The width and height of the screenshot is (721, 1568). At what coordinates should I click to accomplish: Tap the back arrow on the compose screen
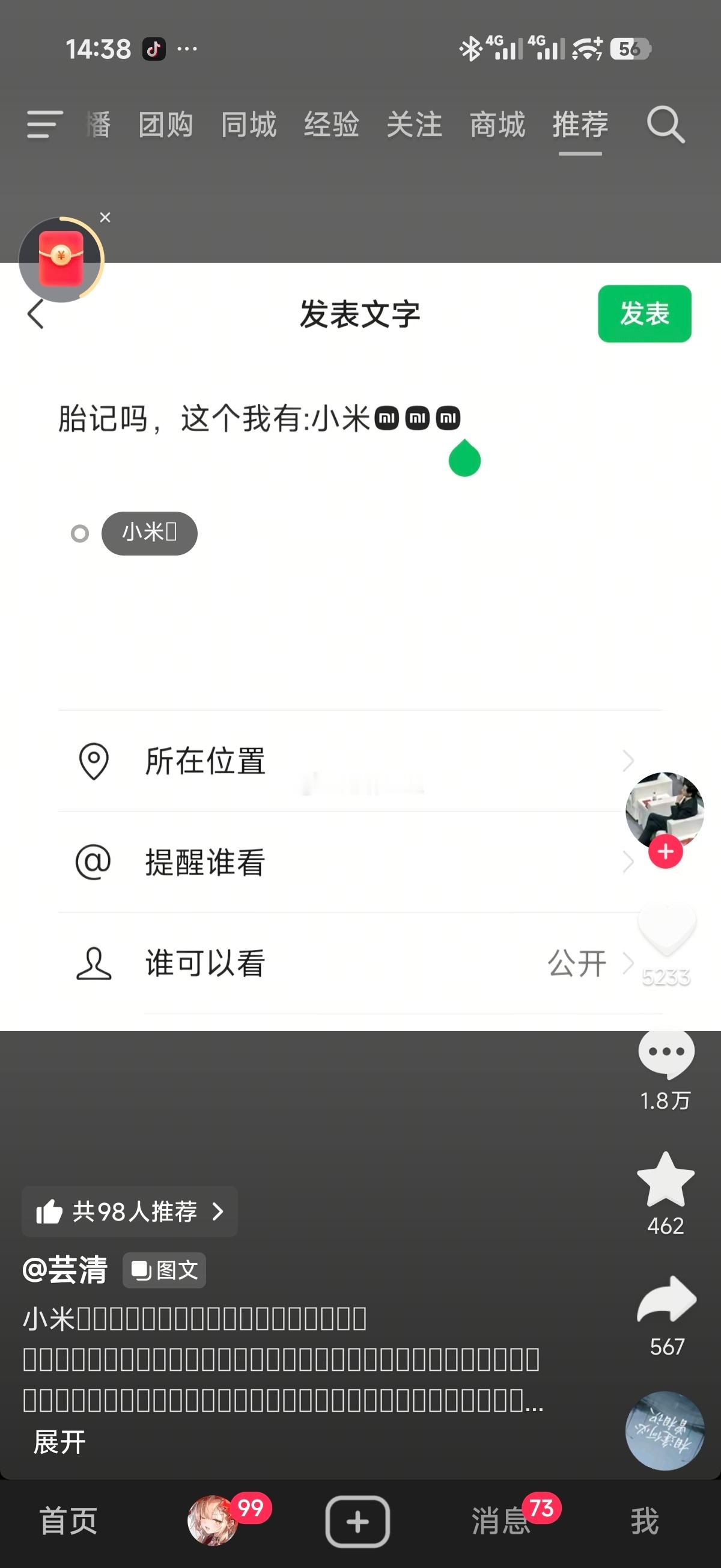tap(37, 314)
